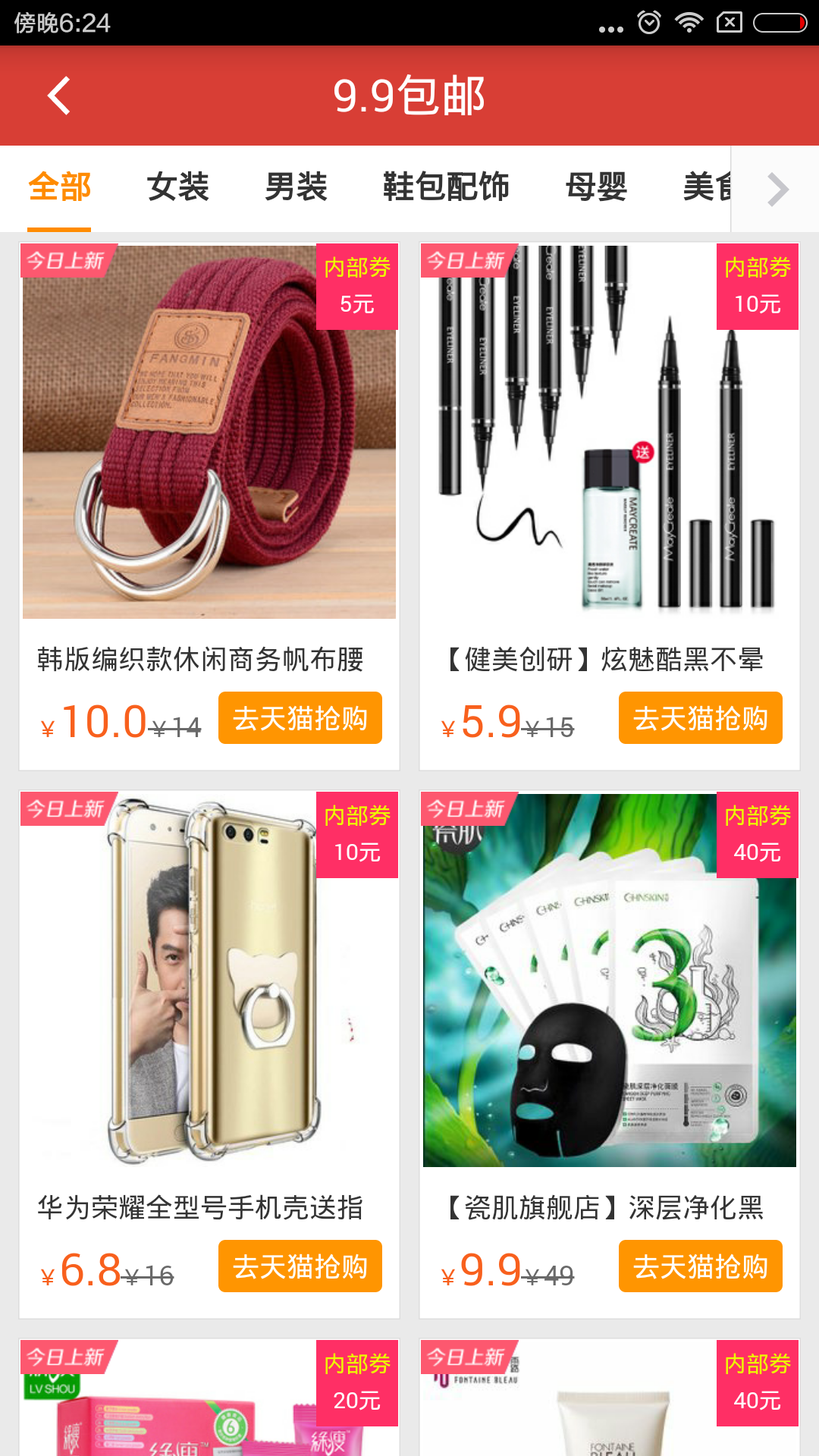The width and height of the screenshot is (819, 1456).
Task: Select the 全部 tab
Action: point(59,187)
